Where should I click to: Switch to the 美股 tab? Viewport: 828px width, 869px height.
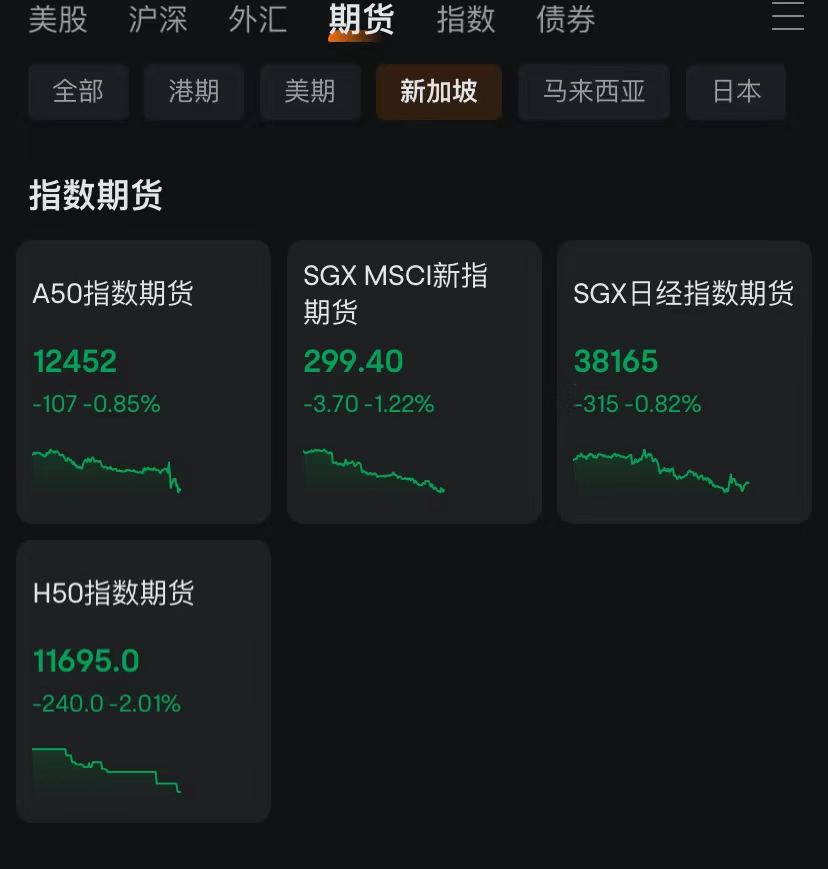click(x=58, y=19)
